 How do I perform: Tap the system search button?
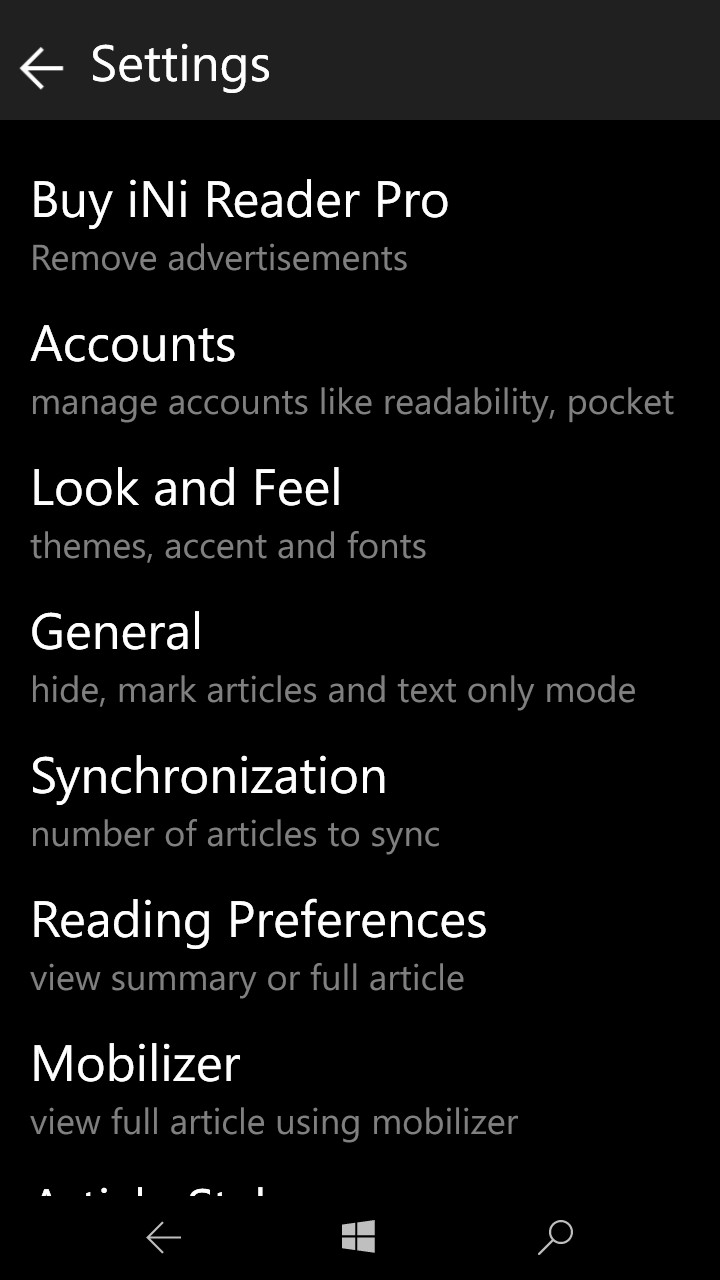click(x=554, y=1237)
